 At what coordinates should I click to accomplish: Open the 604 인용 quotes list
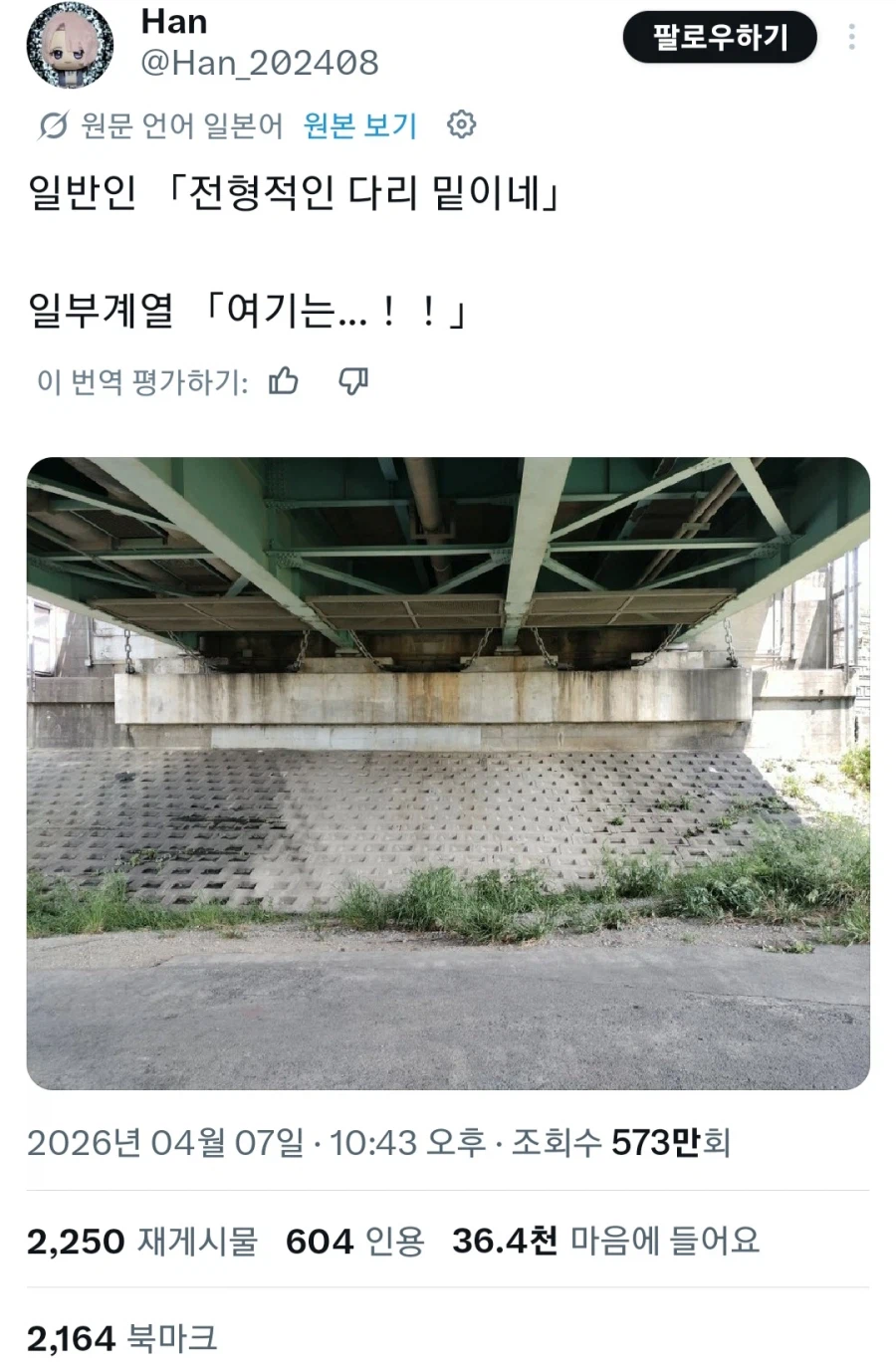(354, 1242)
